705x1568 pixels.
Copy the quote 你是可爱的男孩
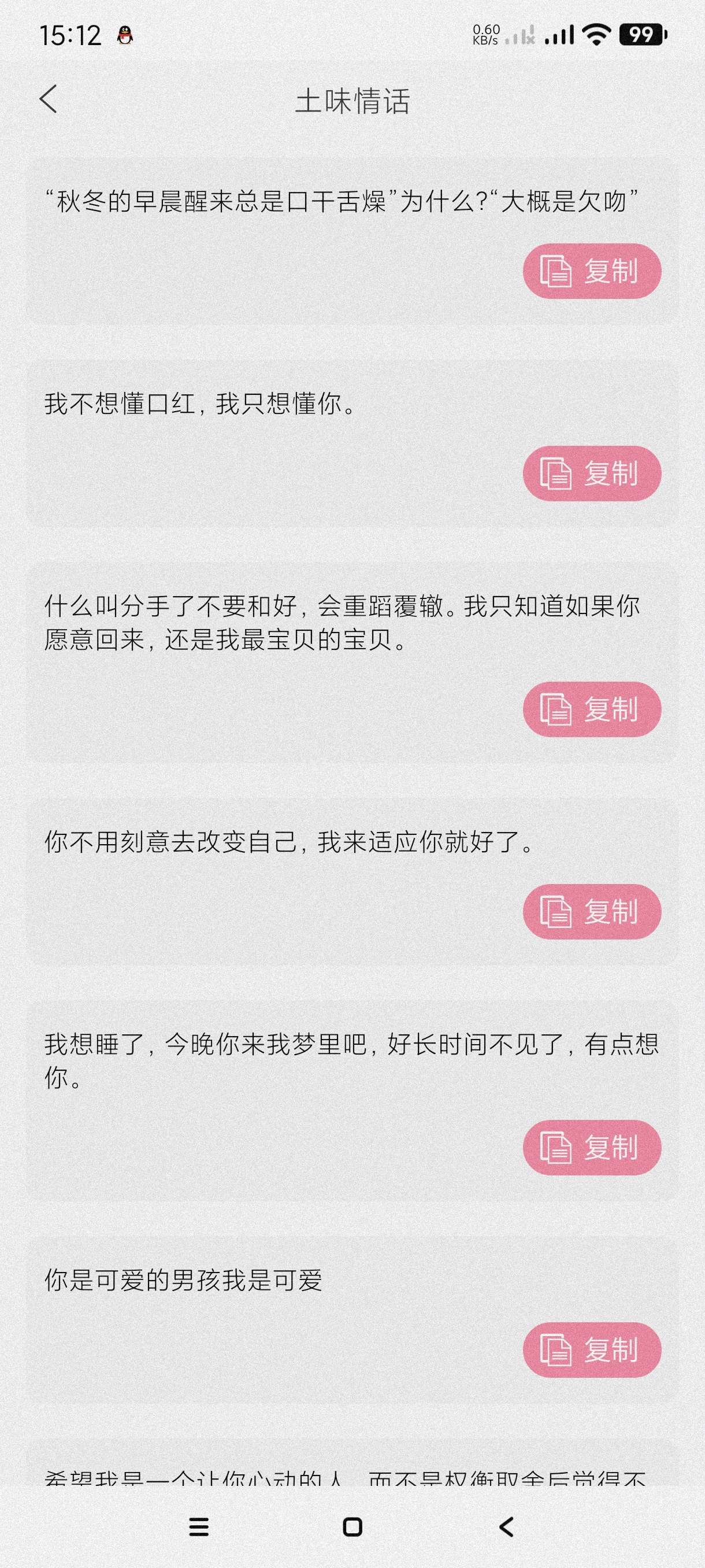(x=591, y=1349)
